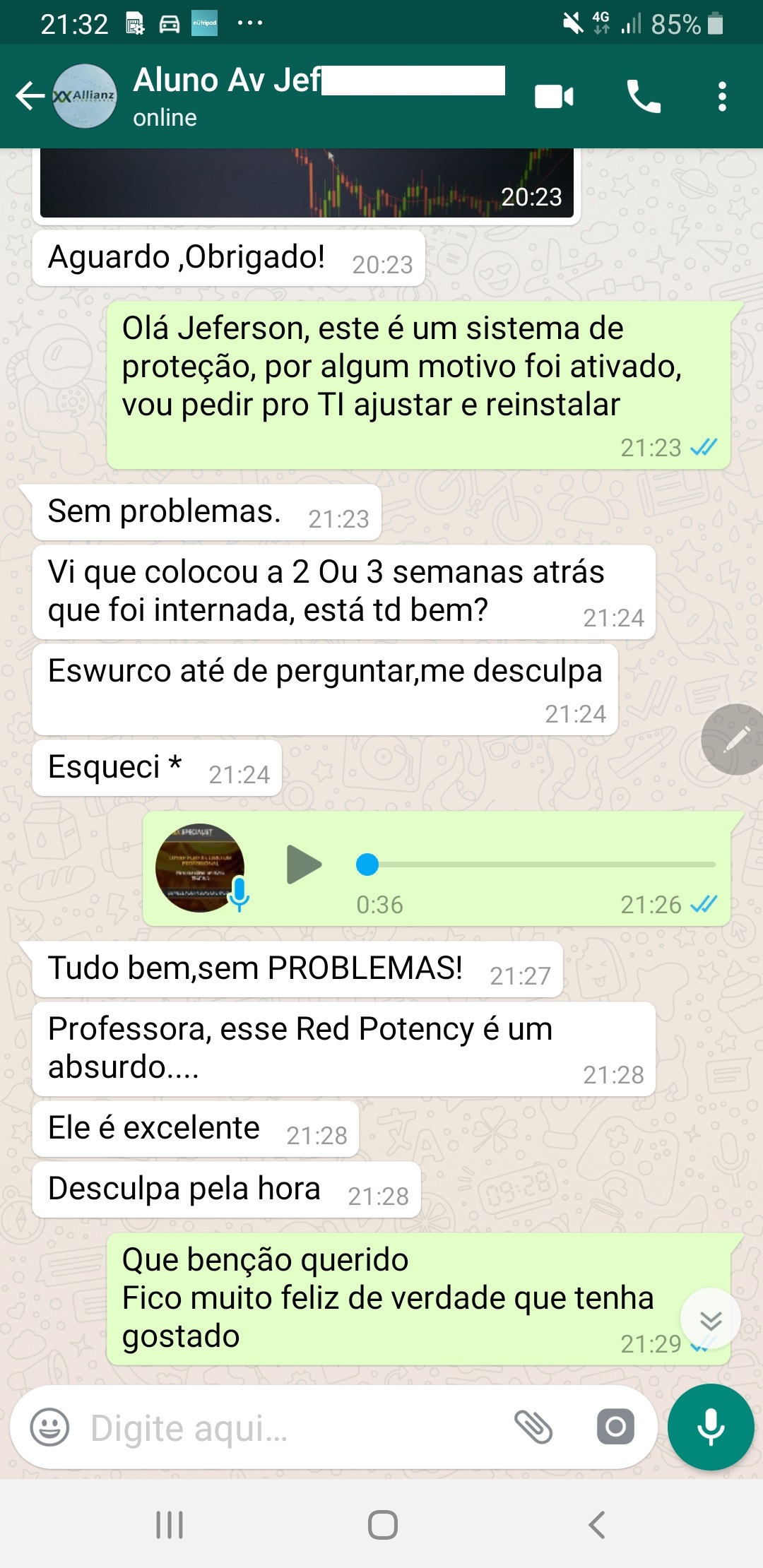Tap the floating pencil edit button
763x1568 pixels.
pyautogui.click(x=733, y=740)
